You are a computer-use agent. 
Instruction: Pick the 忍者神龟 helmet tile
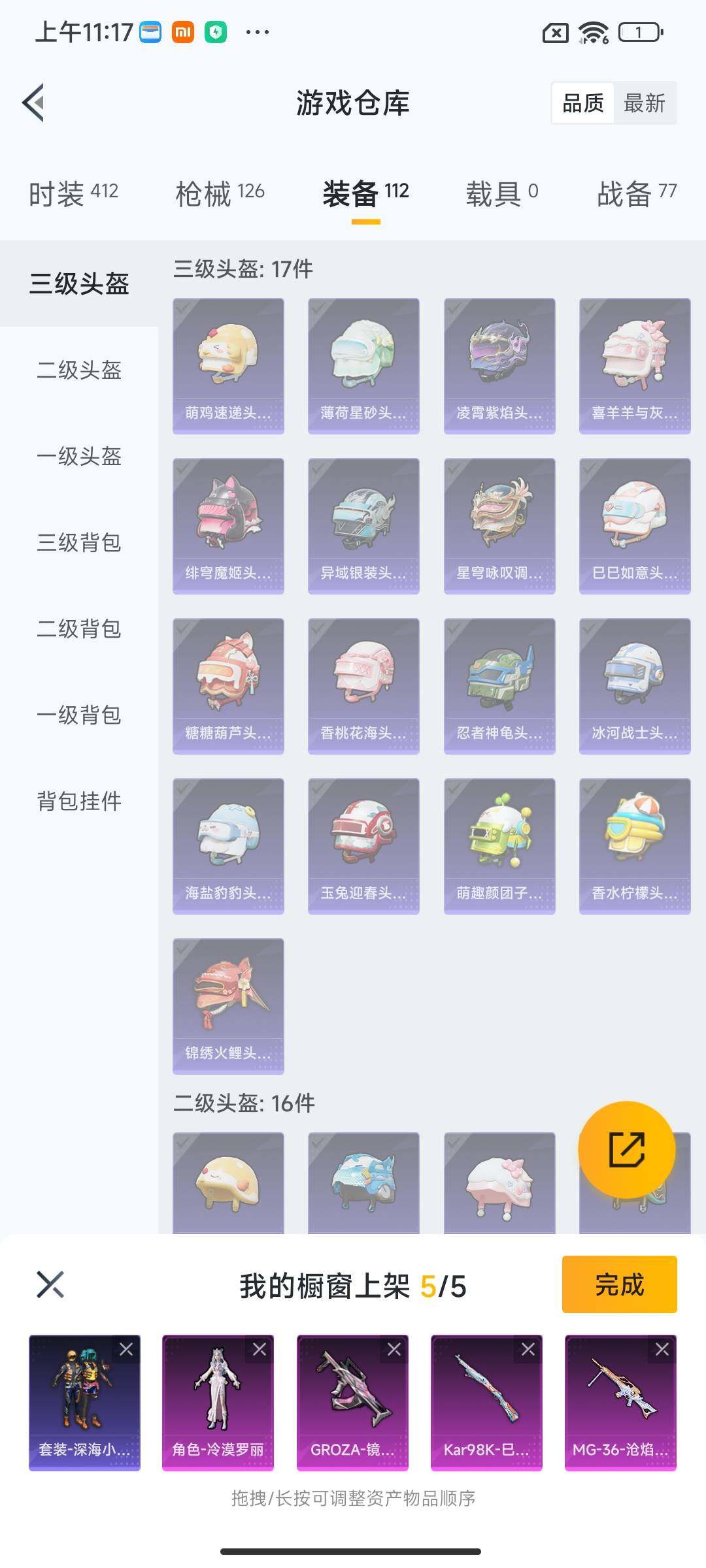click(x=499, y=686)
